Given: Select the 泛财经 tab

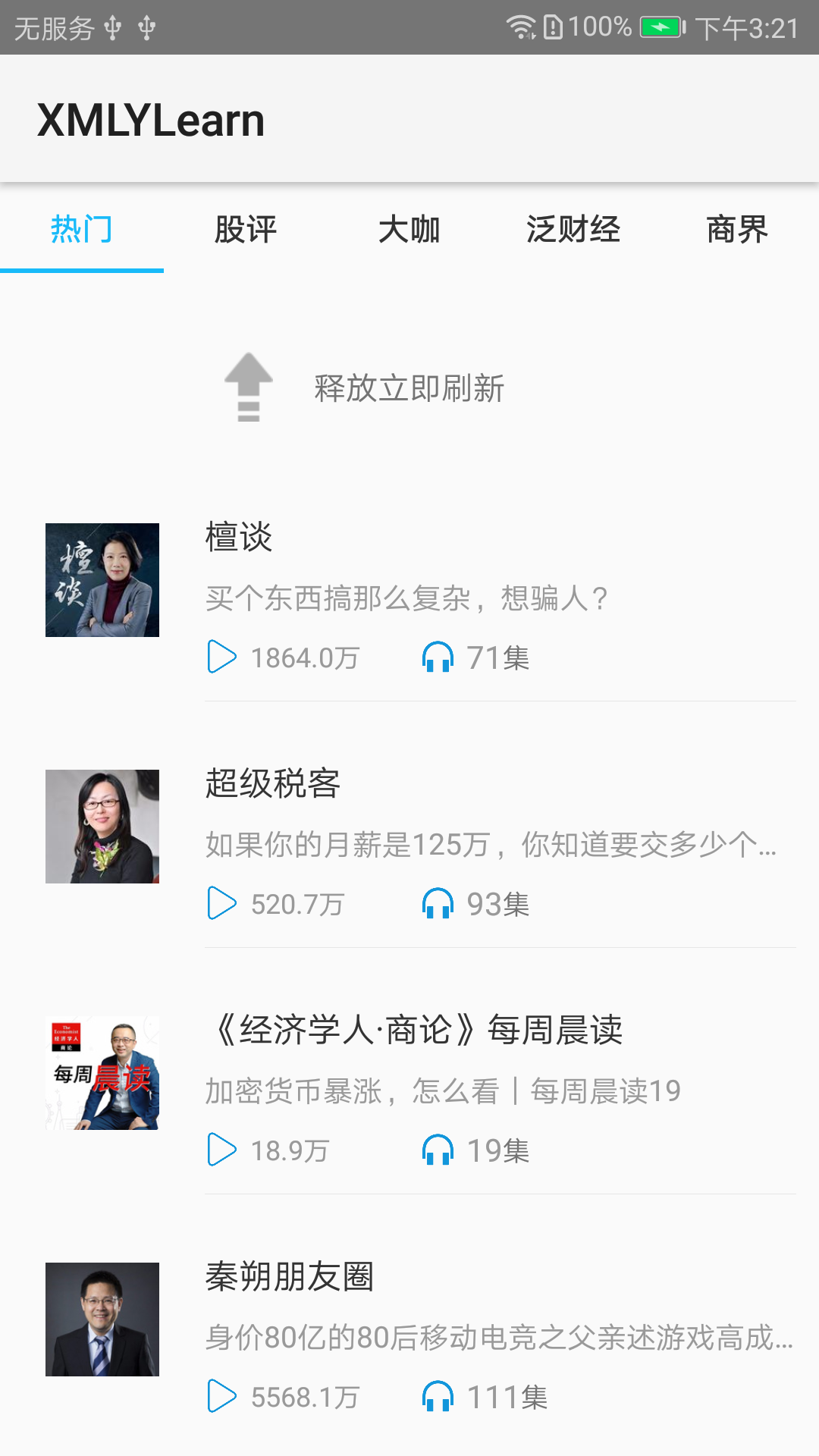Looking at the screenshot, I should click(x=573, y=229).
